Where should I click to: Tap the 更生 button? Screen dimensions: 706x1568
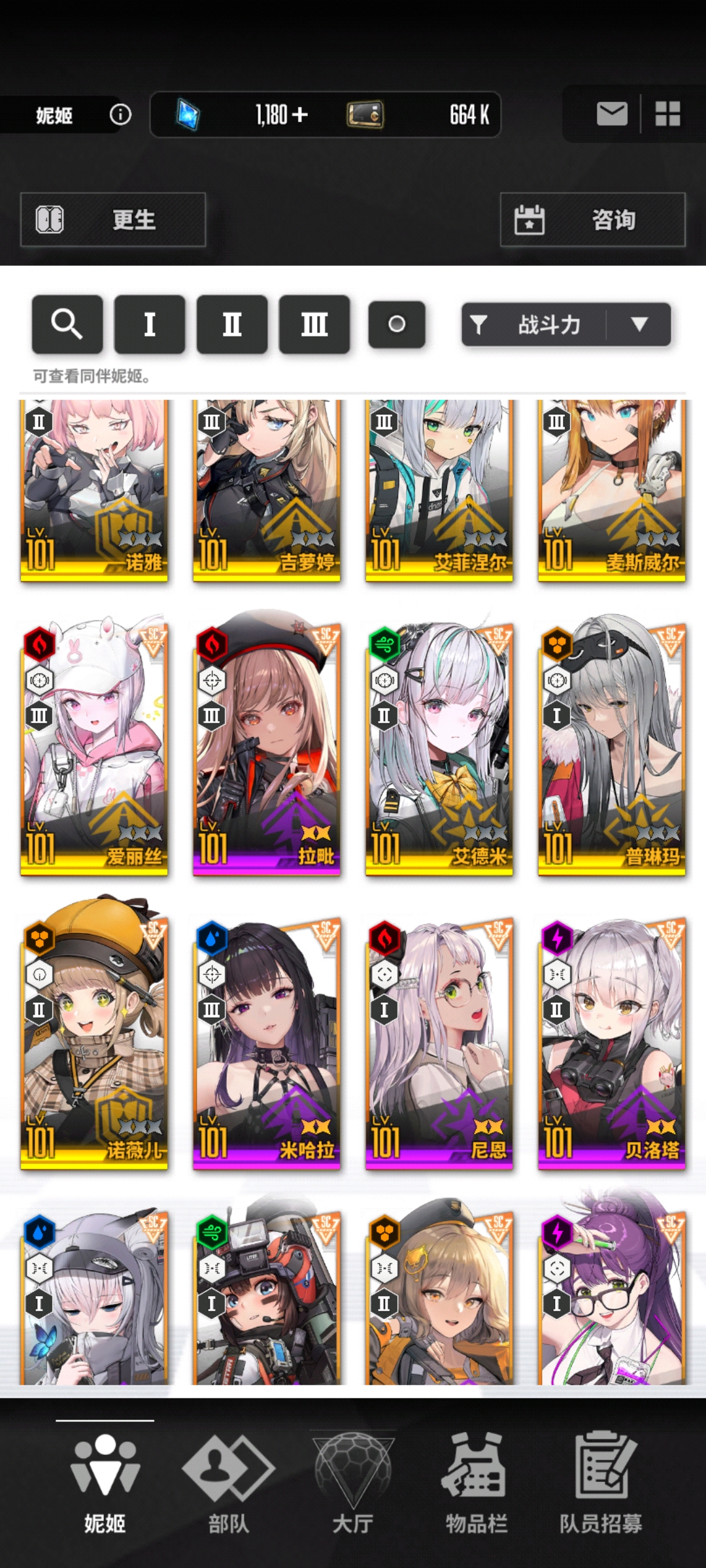pos(113,220)
